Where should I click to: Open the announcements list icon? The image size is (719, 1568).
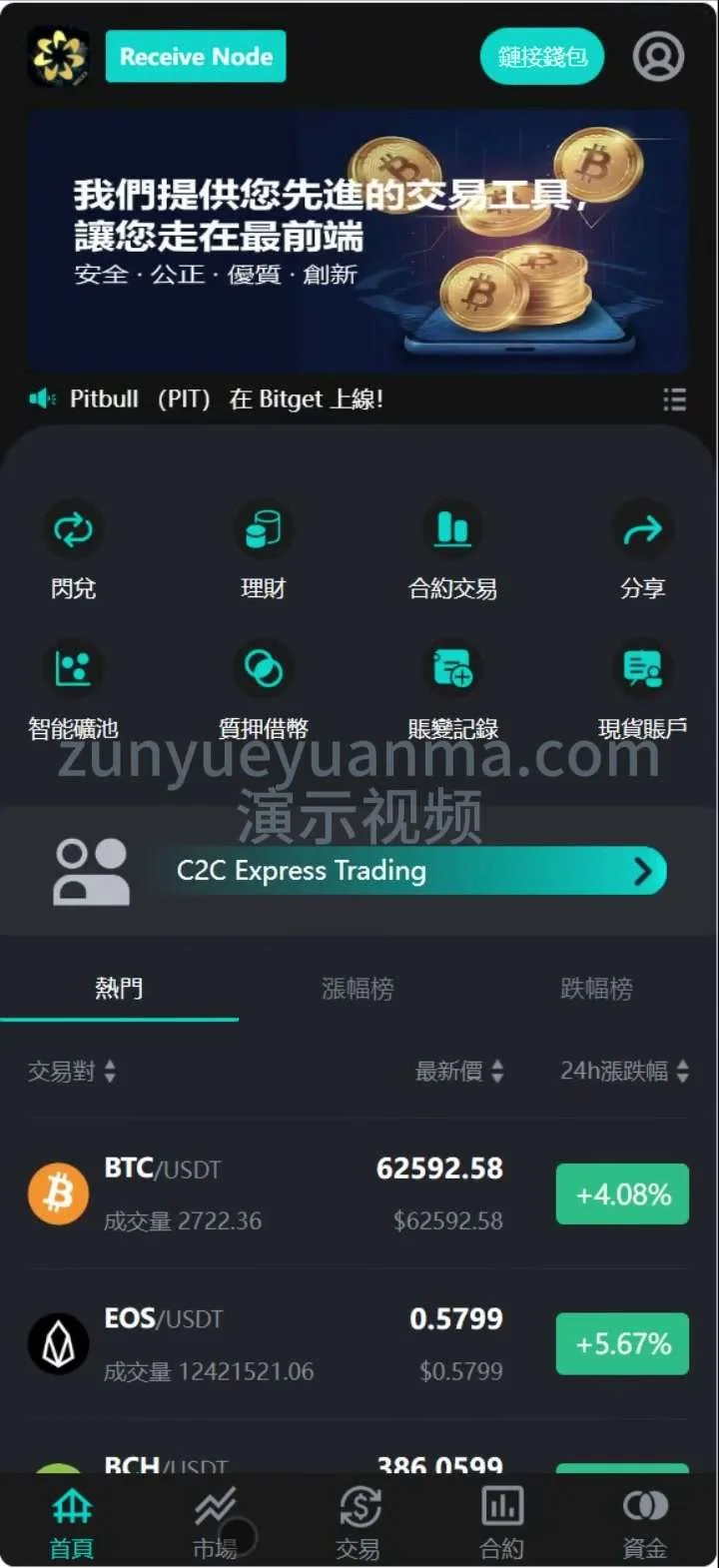674,399
